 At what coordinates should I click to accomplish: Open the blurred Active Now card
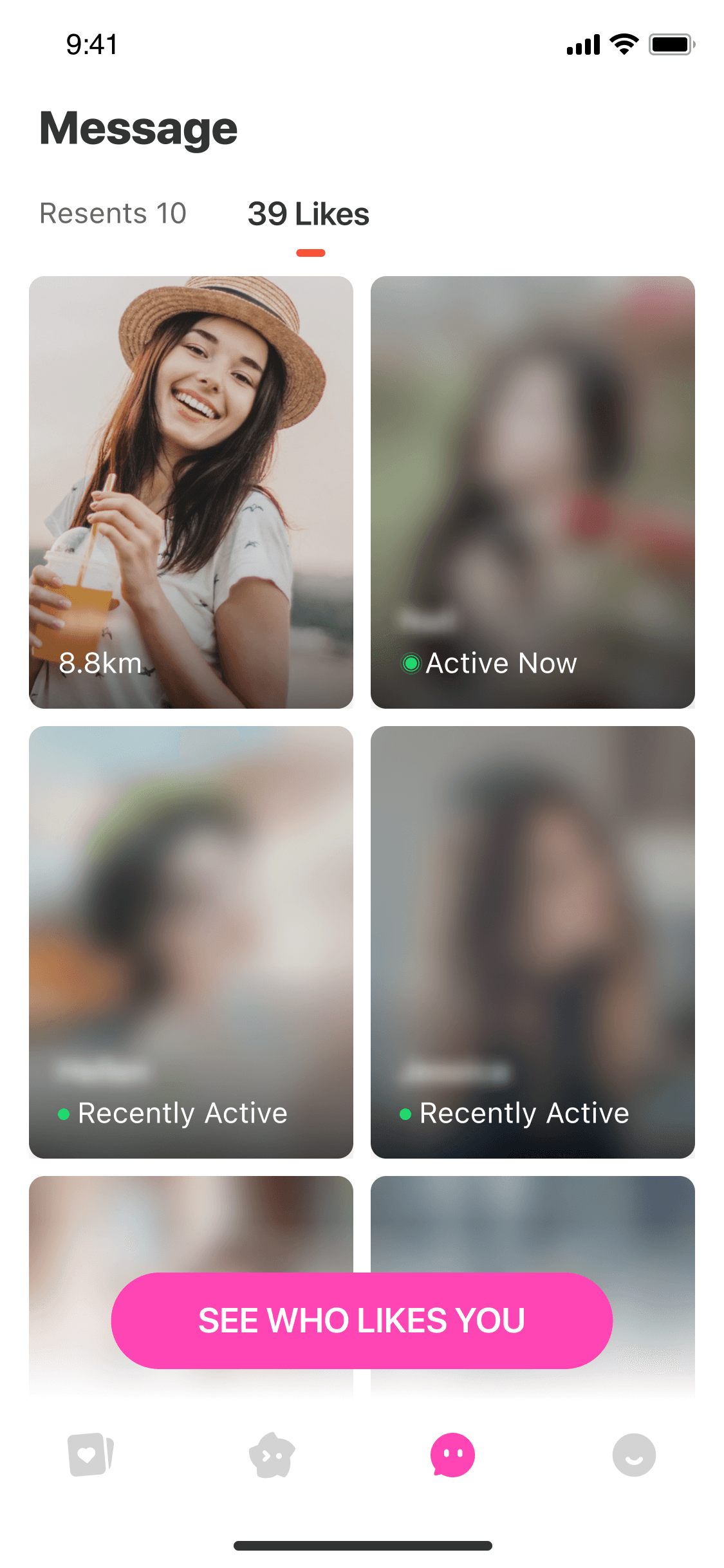533,492
